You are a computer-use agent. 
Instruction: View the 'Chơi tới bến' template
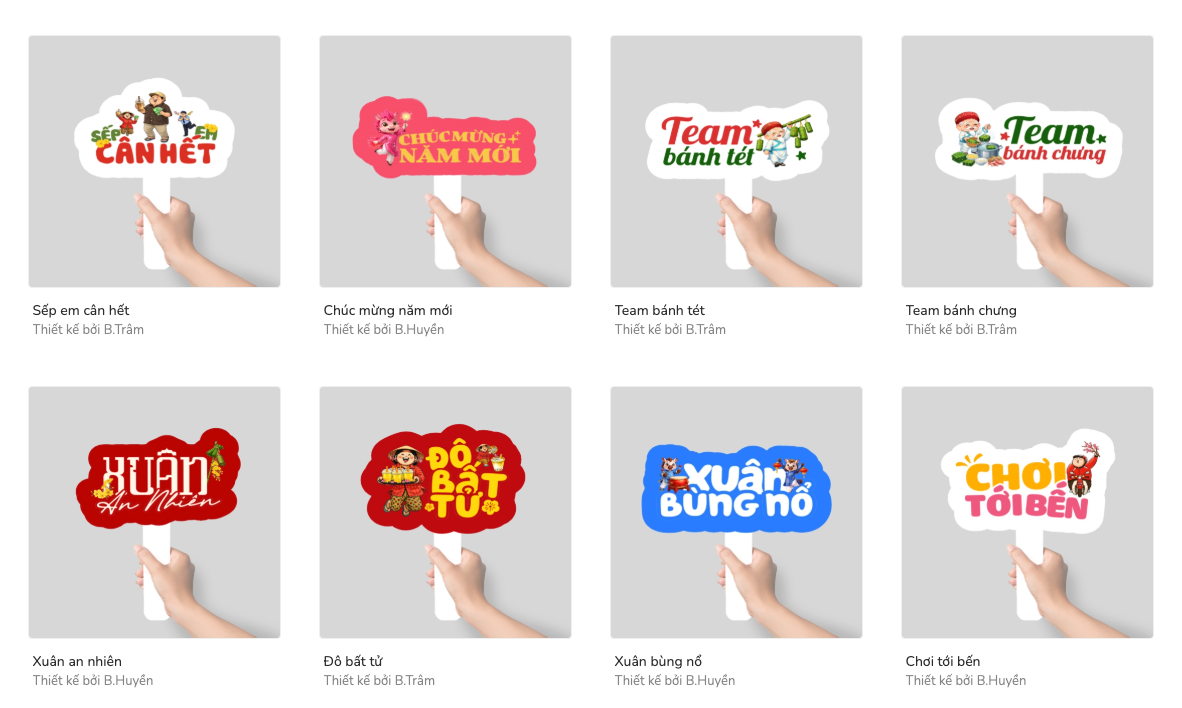1027,512
